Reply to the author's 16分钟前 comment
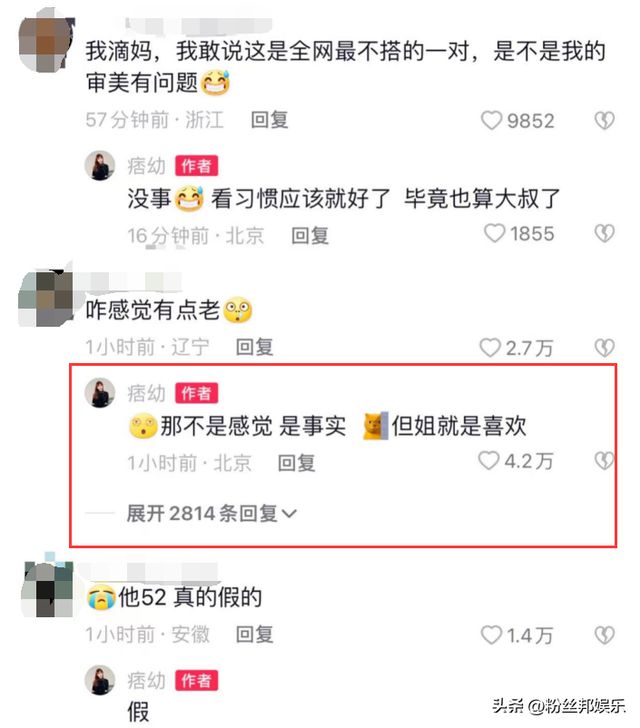 [310, 235]
